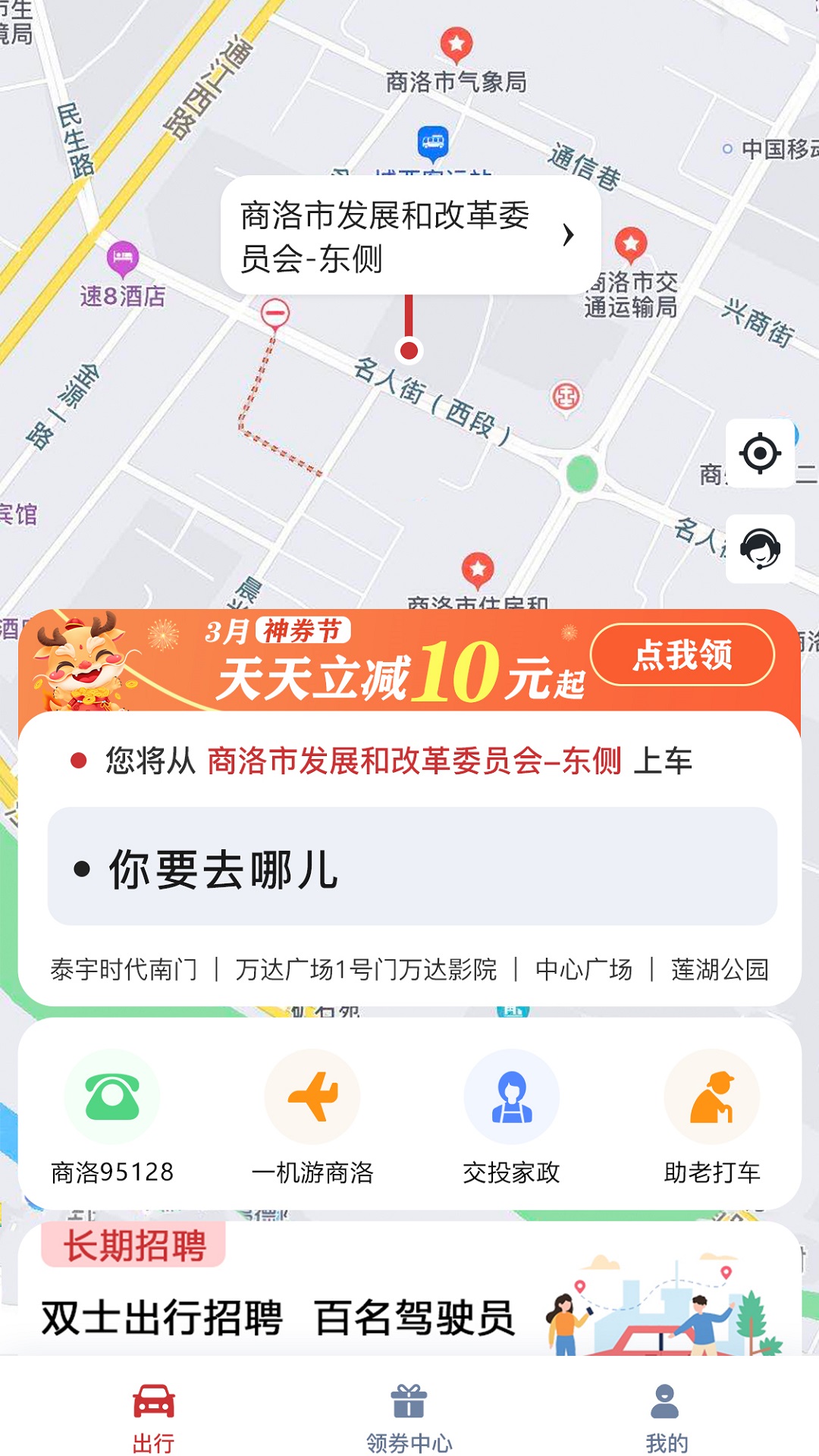
Task: Switch to the 领券中心 tab
Action: point(409,1417)
